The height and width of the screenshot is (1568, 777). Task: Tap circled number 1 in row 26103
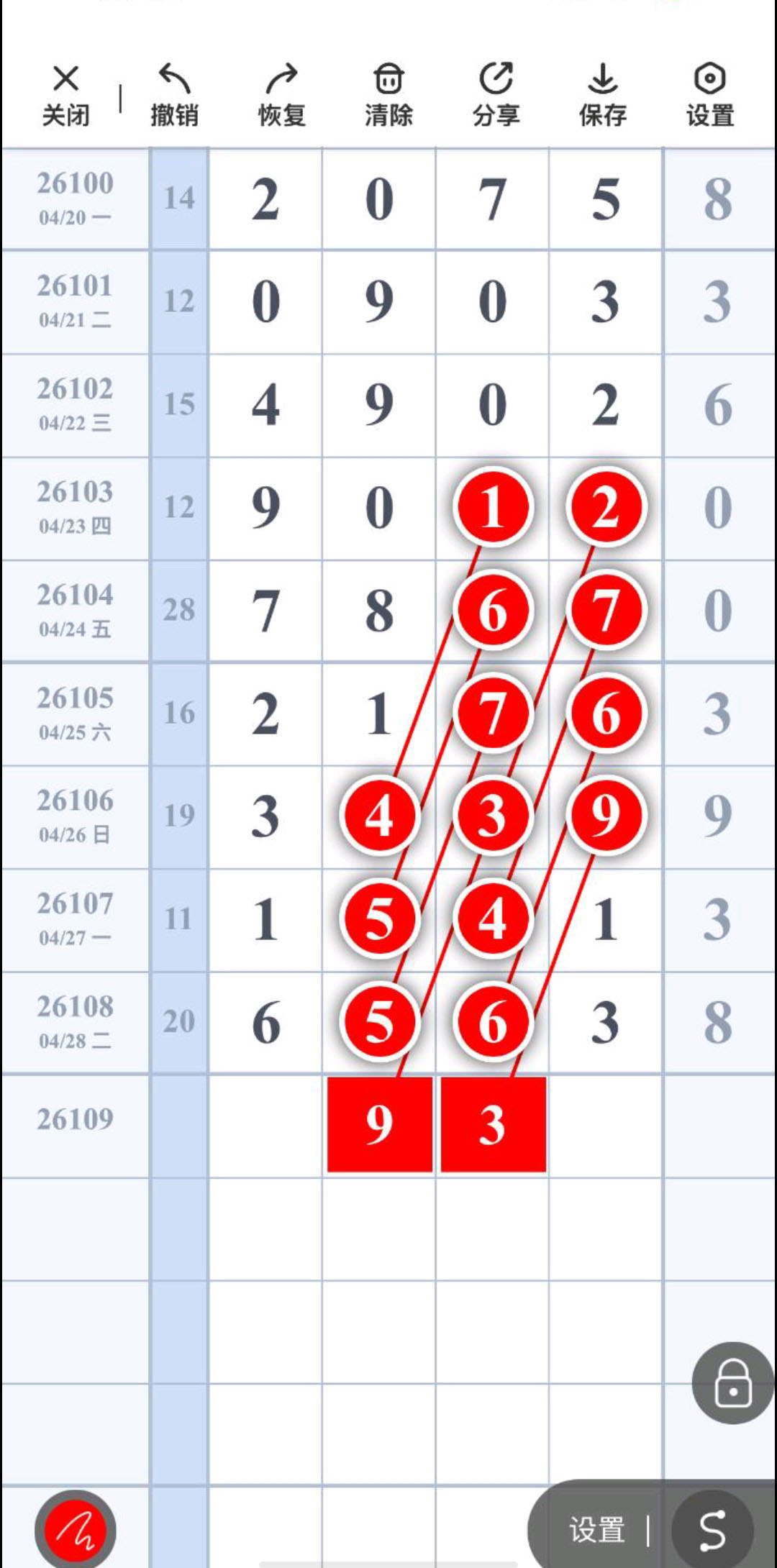click(493, 507)
